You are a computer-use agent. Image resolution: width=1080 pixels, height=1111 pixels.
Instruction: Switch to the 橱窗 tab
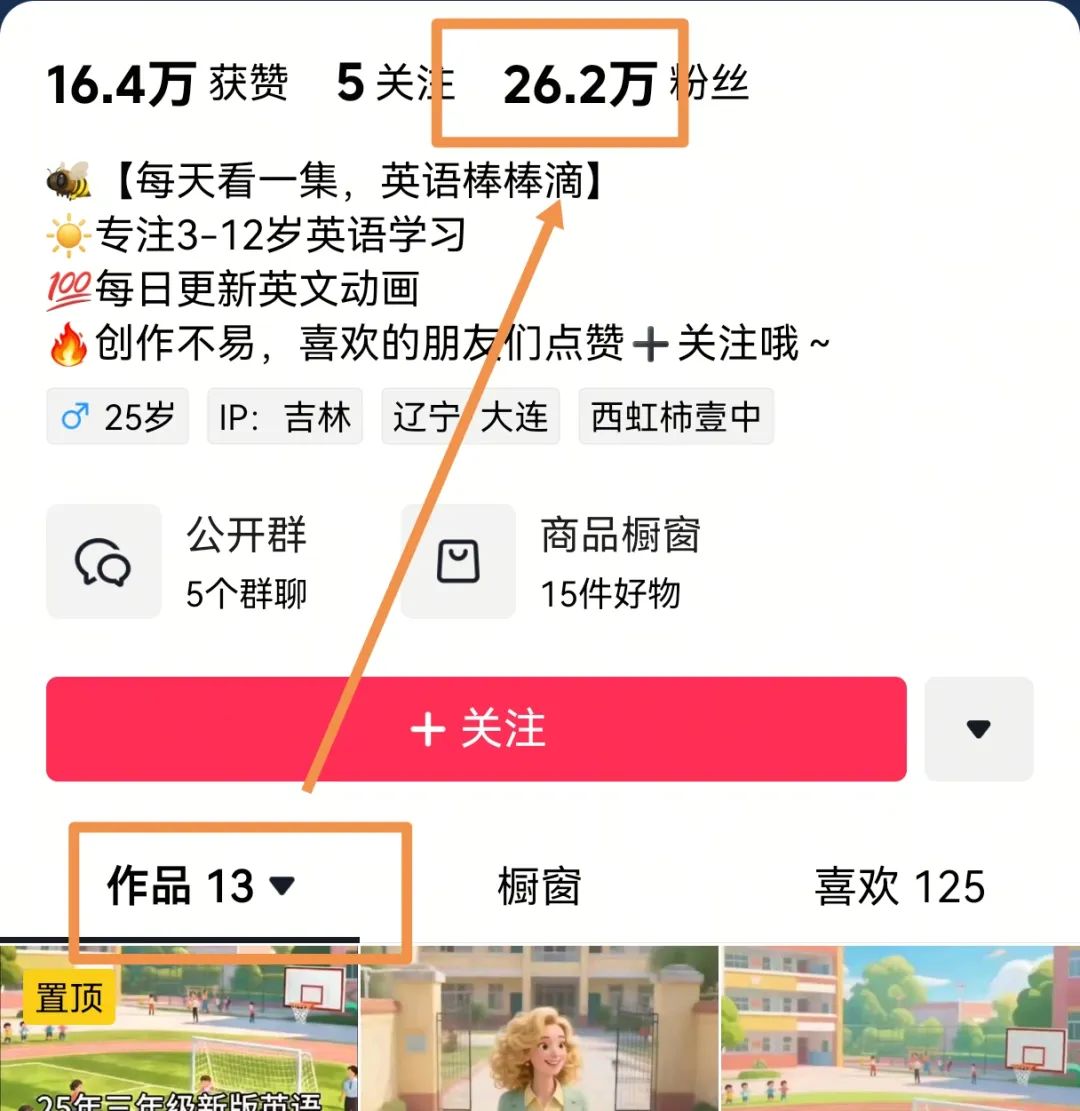click(x=539, y=887)
